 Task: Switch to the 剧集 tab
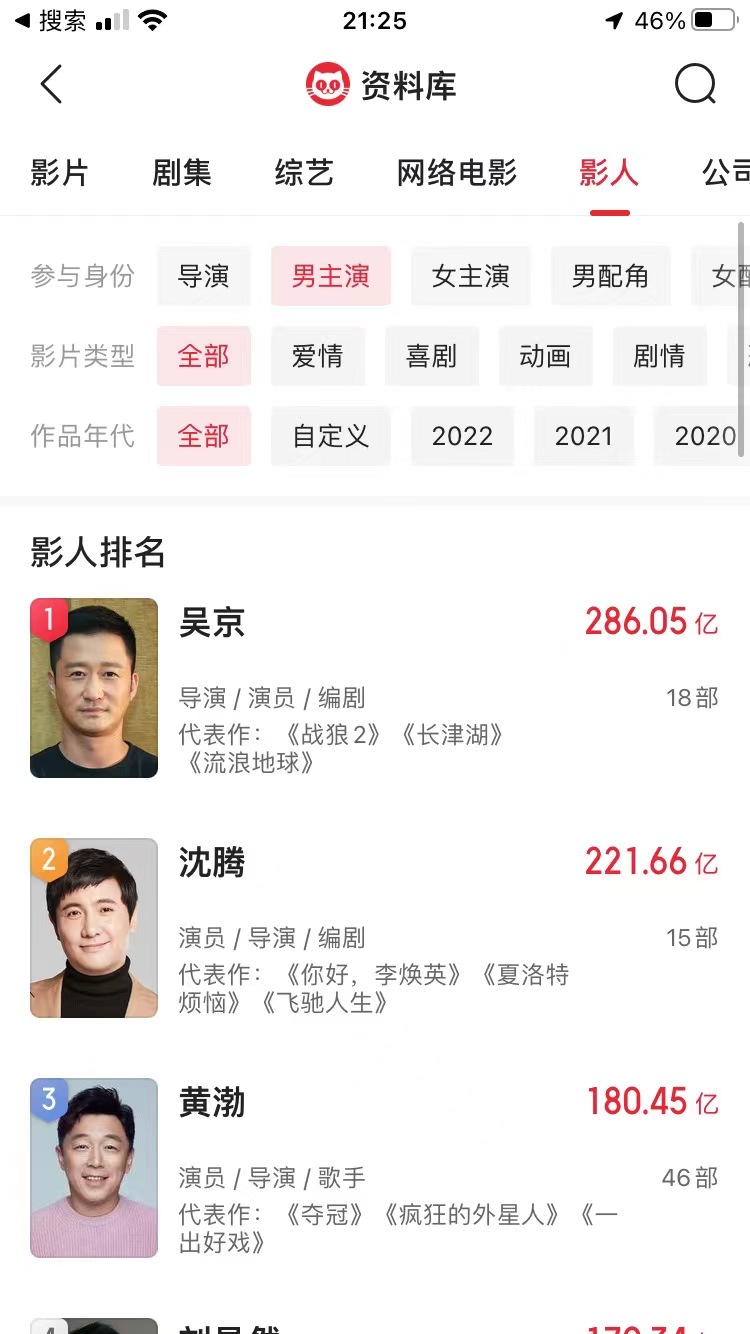coord(181,172)
